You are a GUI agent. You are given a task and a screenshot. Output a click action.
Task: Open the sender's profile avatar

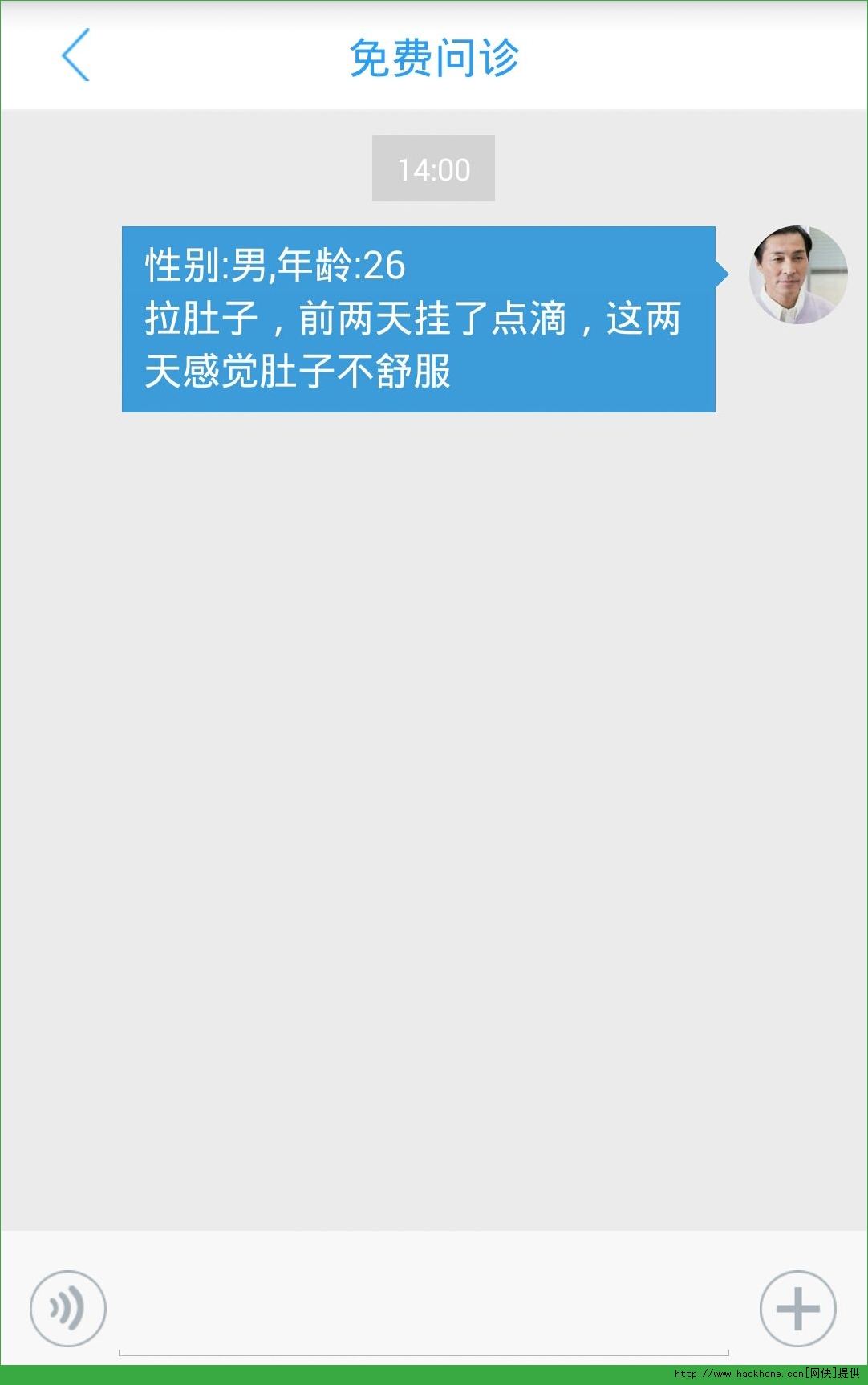point(798,275)
